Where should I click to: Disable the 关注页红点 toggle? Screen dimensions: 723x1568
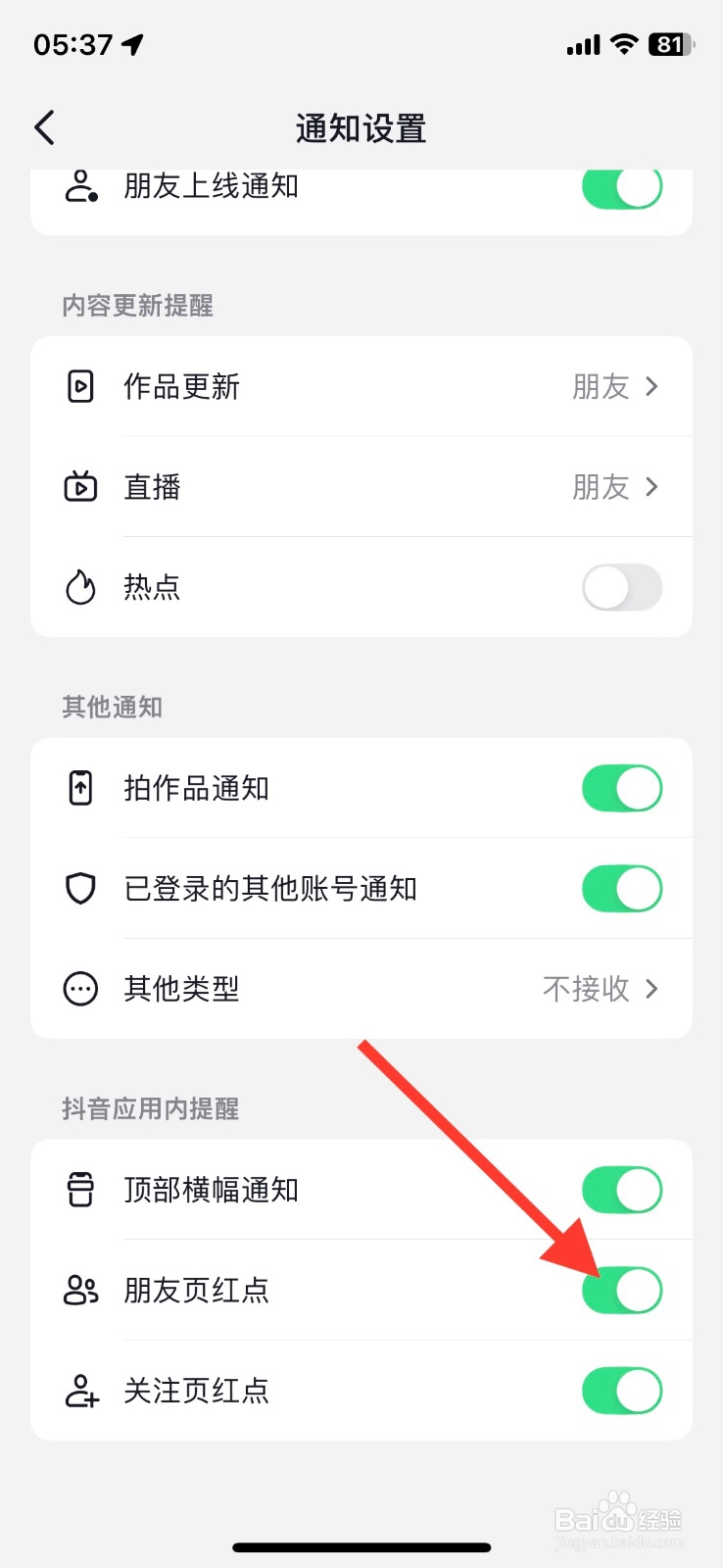(622, 1390)
